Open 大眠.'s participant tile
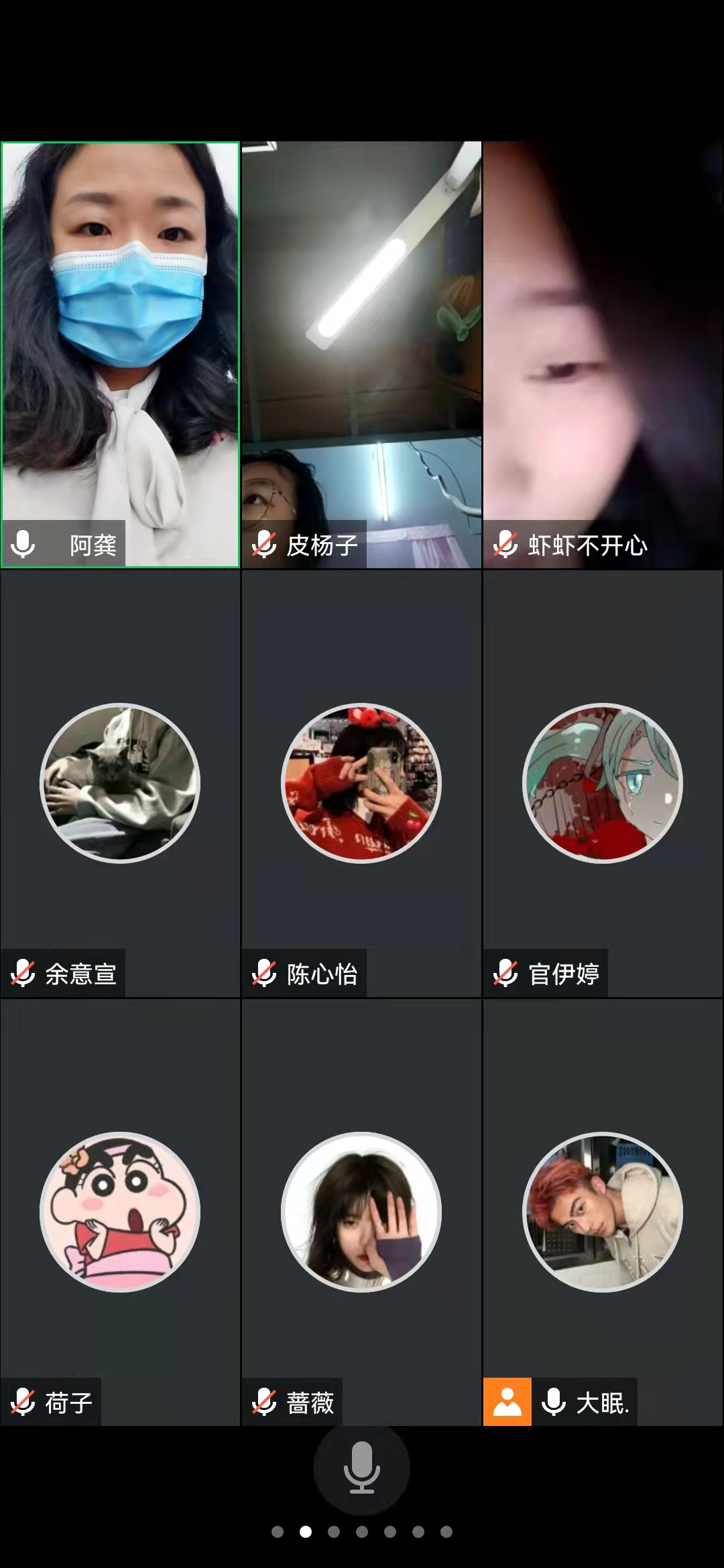Screen dimensions: 724x1568 [x=603, y=1212]
